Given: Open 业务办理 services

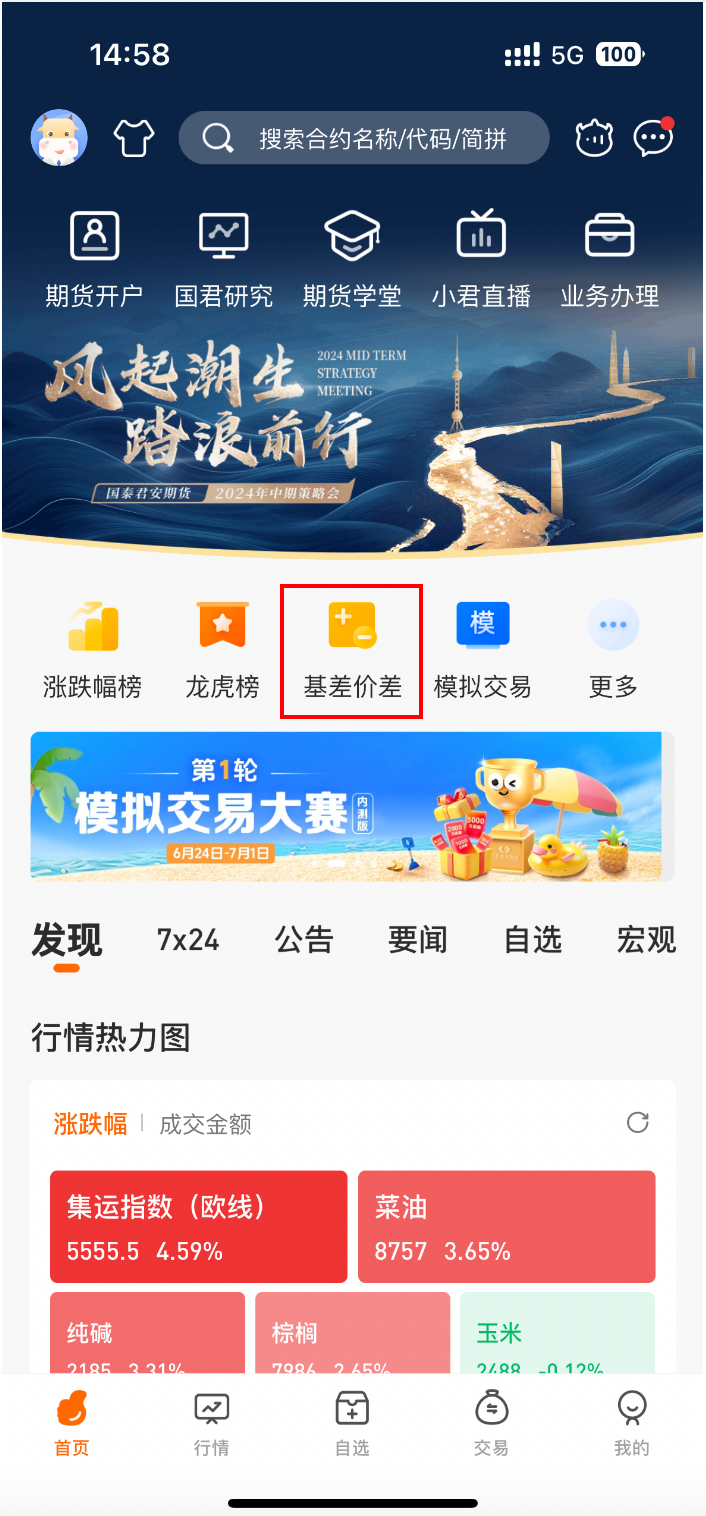Looking at the screenshot, I should pyautogui.click(x=609, y=258).
